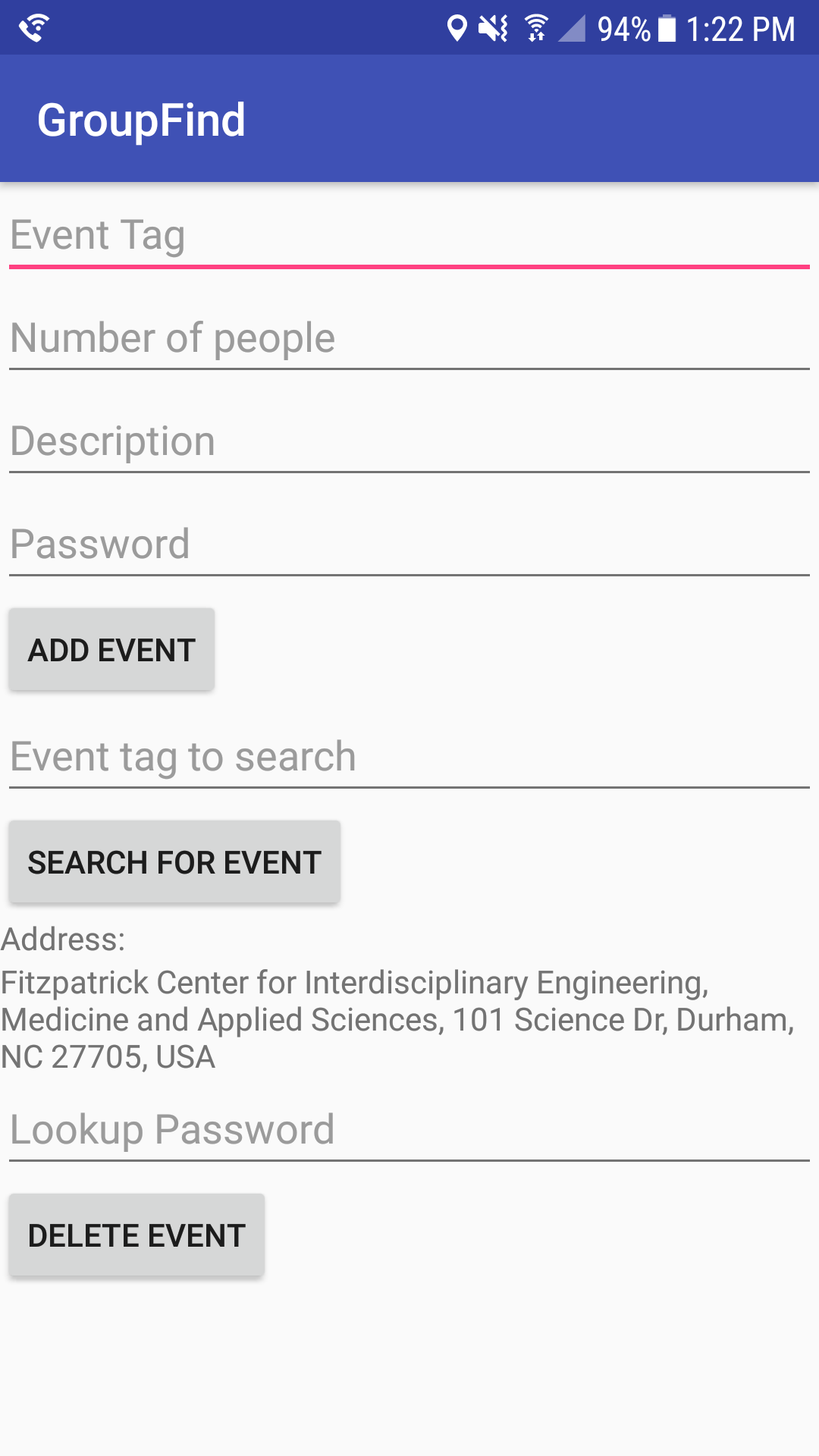The height and width of the screenshot is (1456, 819).
Task: Enter the Password field
Action: click(409, 545)
